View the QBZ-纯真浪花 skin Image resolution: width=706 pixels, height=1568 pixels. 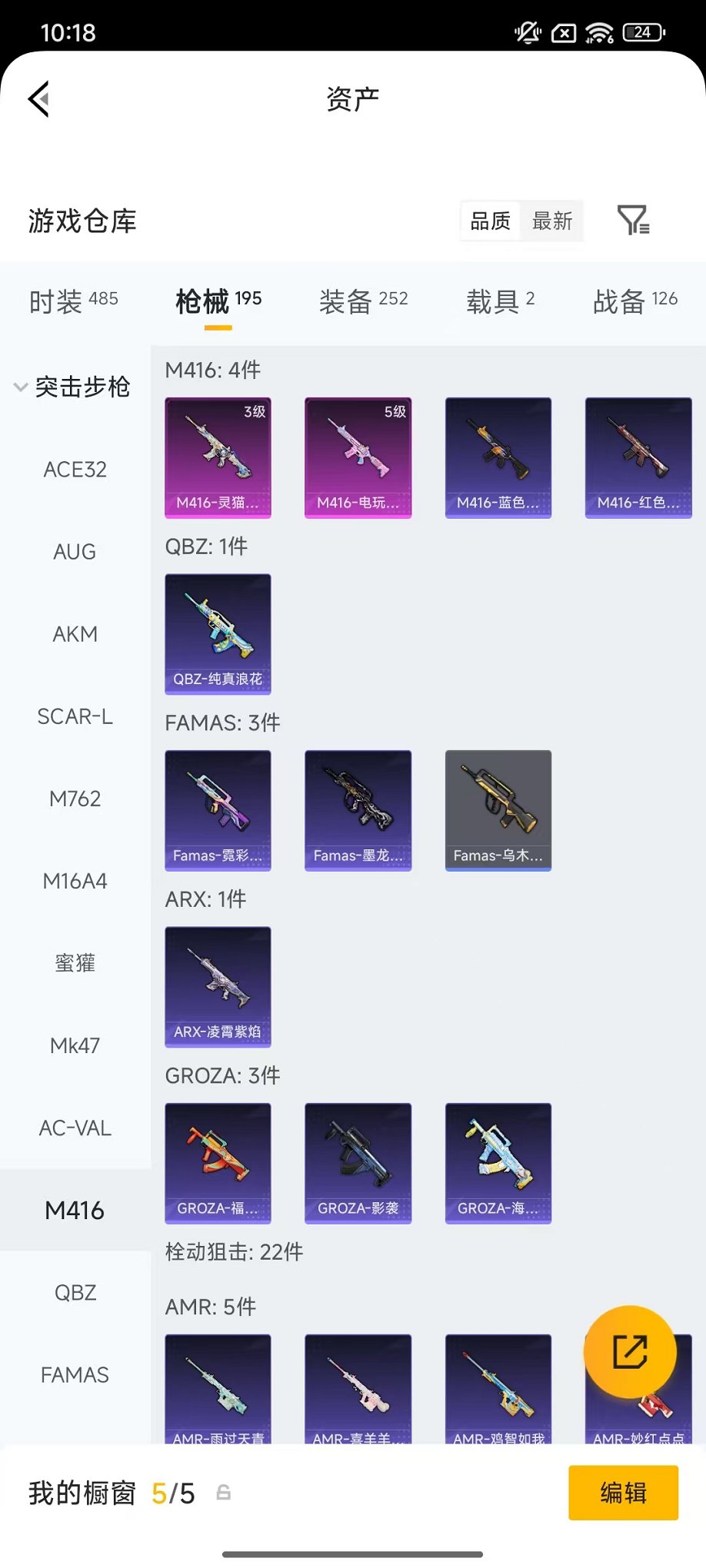pos(218,634)
